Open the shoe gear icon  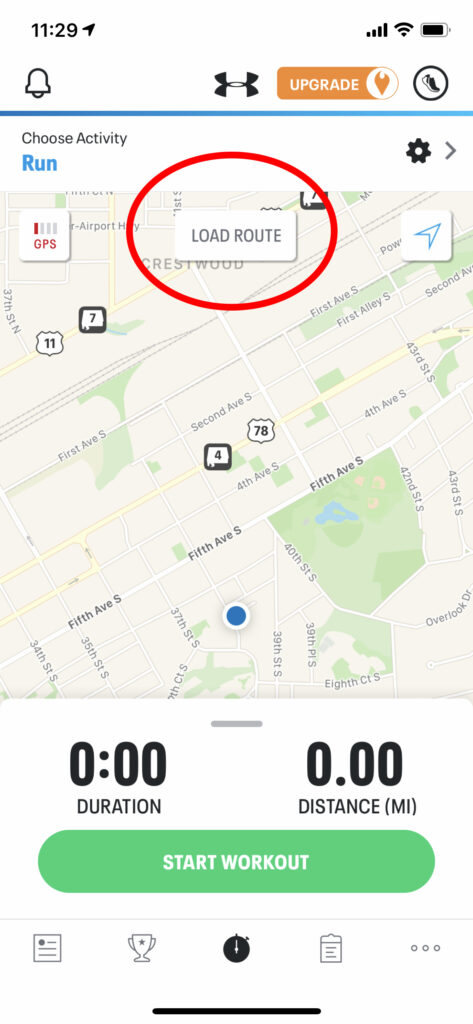pos(431,84)
